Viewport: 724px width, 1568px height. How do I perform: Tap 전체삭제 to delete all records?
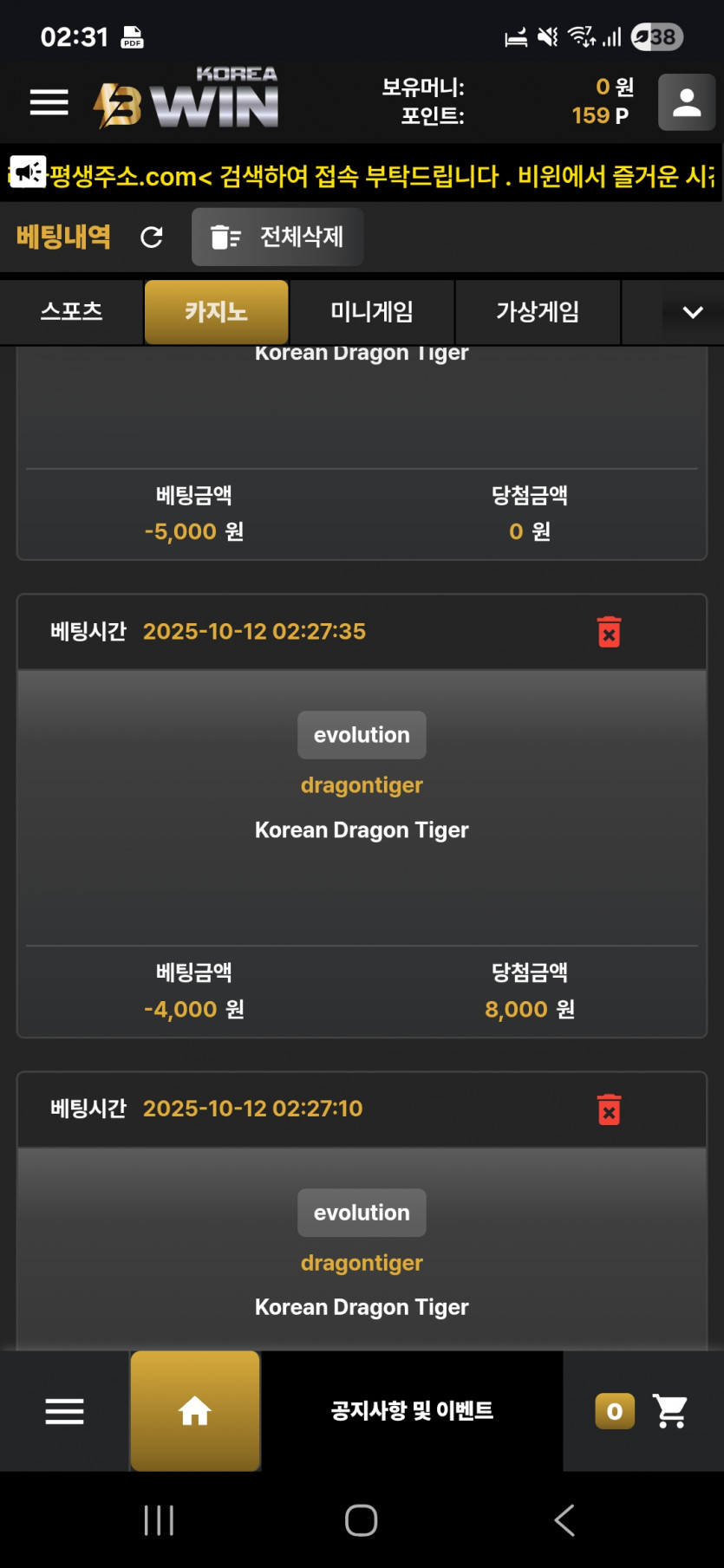click(x=277, y=237)
